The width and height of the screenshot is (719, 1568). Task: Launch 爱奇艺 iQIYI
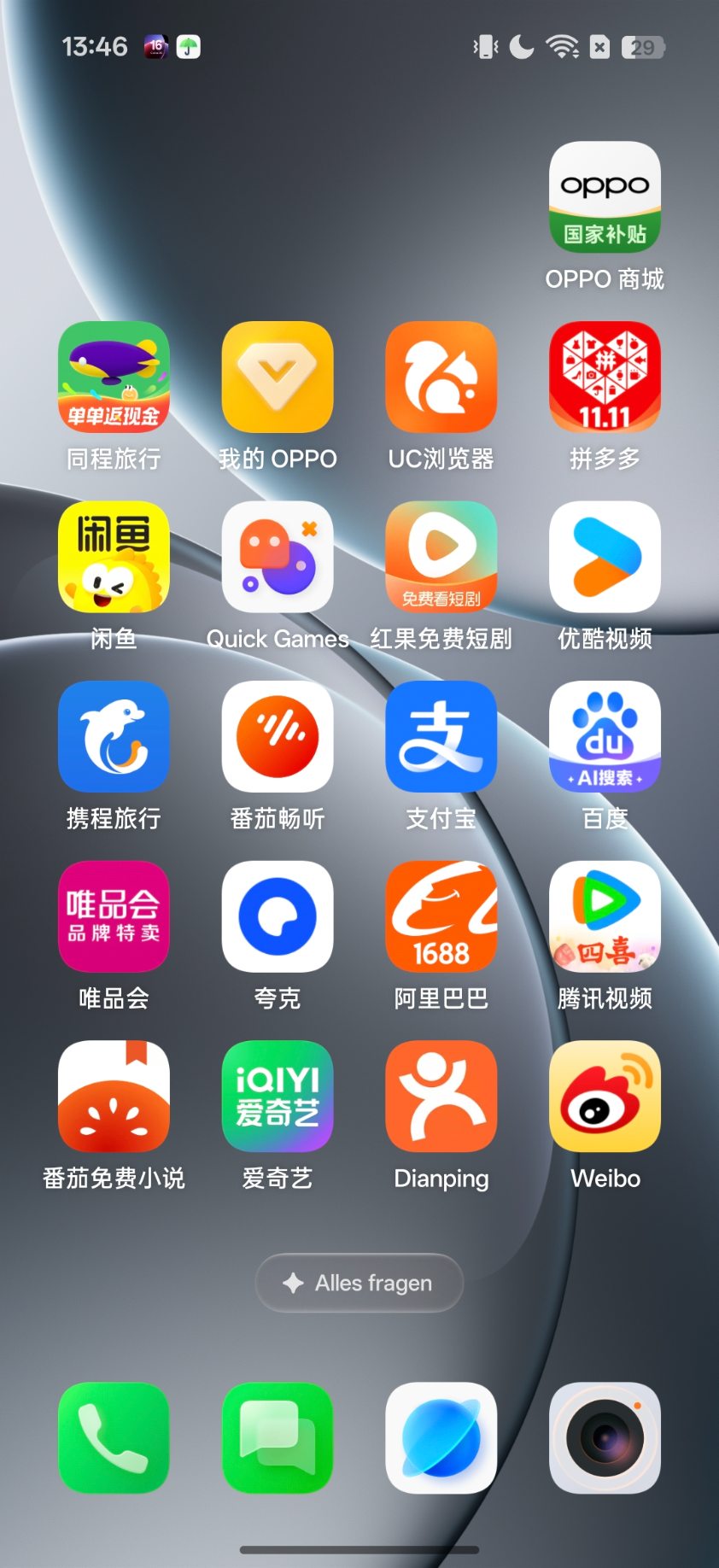tap(278, 1096)
